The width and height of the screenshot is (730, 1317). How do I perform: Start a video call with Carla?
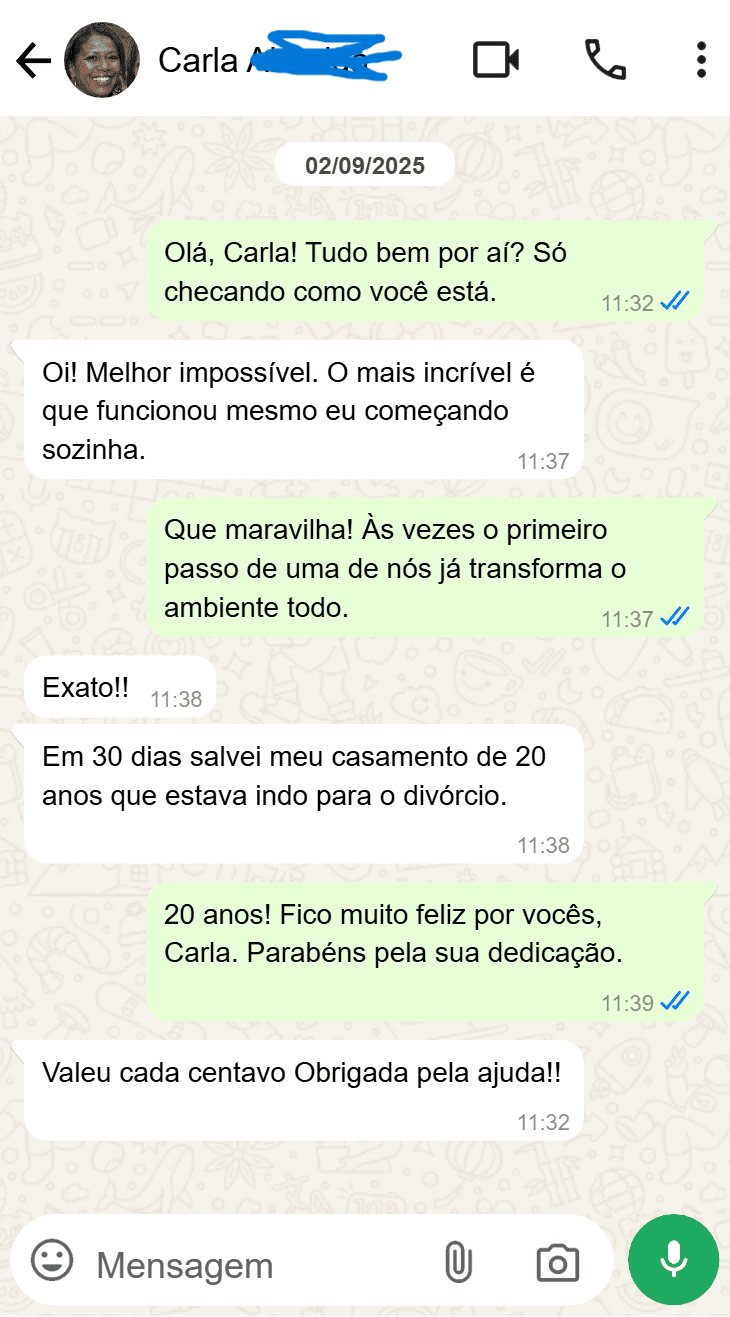495,60
